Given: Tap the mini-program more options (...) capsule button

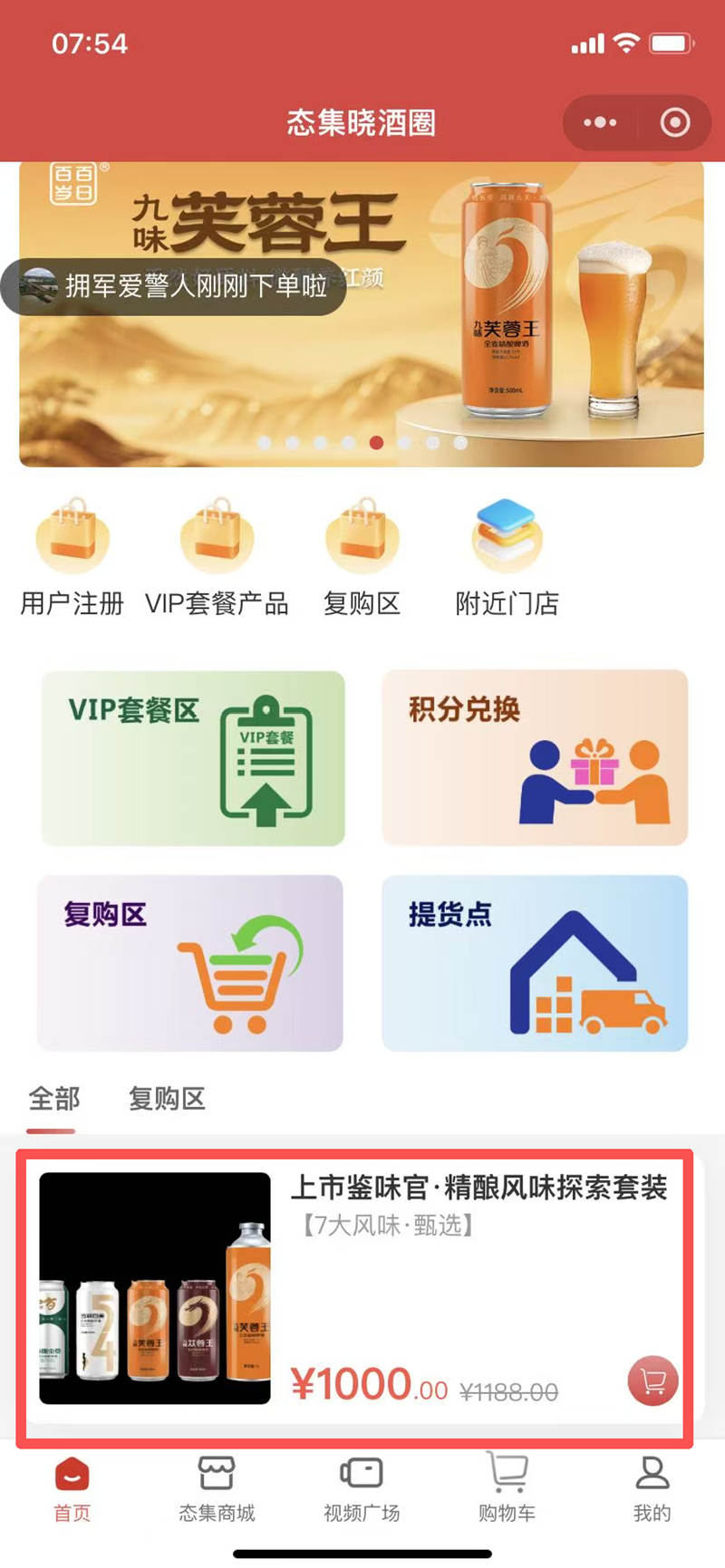Looking at the screenshot, I should click(x=599, y=122).
